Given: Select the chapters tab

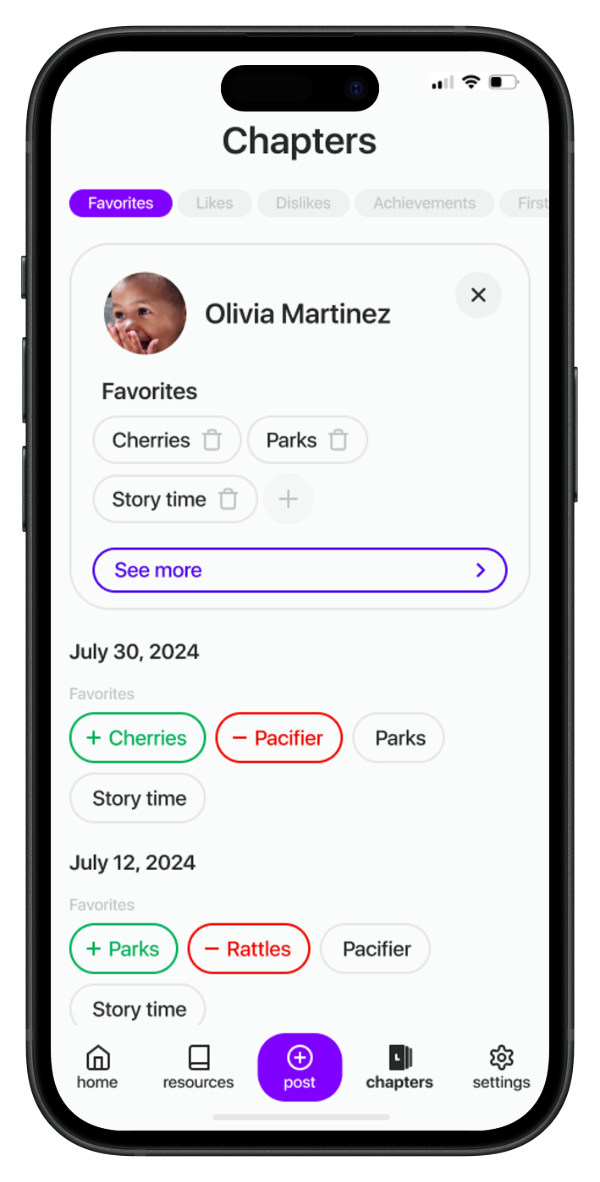Looking at the screenshot, I should coord(399,1067).
